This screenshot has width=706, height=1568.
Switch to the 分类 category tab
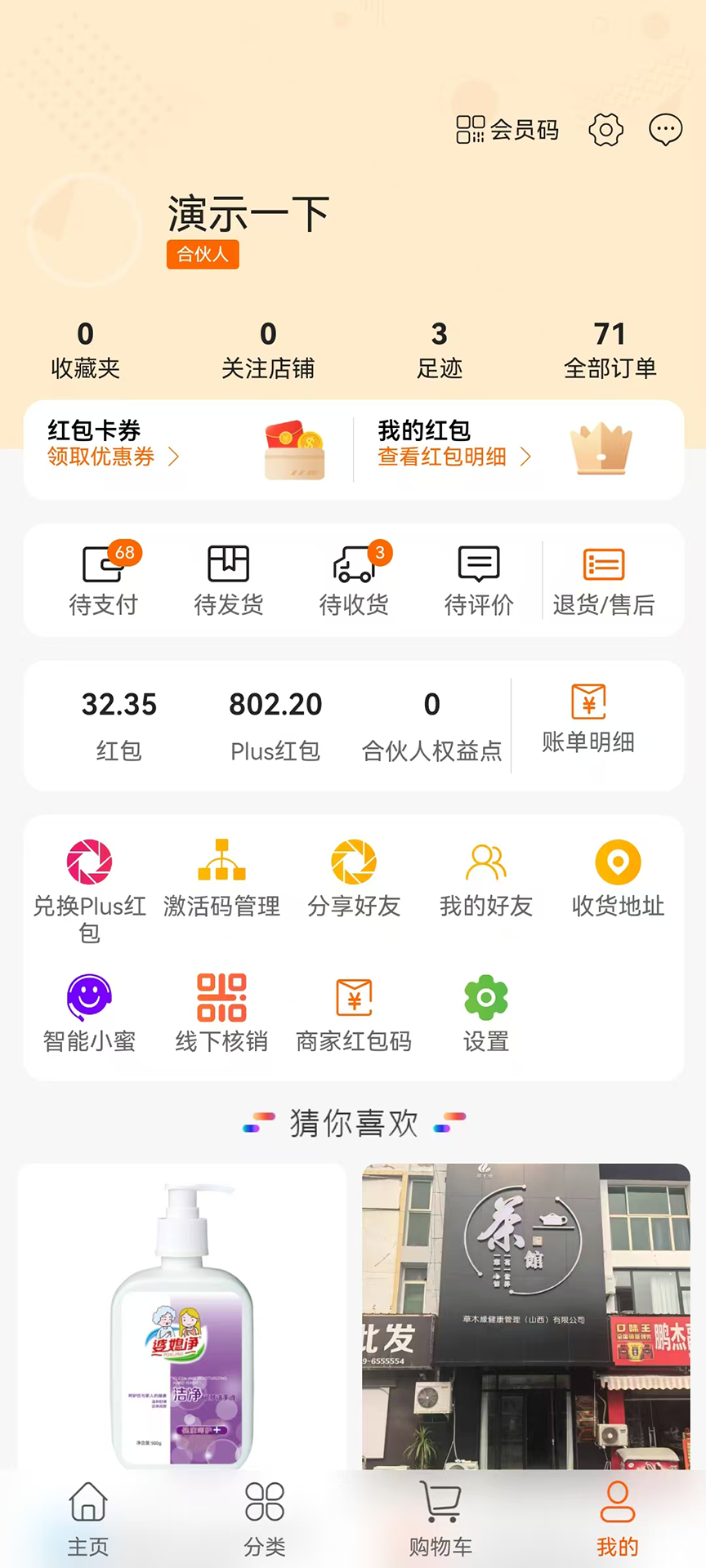tap(264, 1519)
